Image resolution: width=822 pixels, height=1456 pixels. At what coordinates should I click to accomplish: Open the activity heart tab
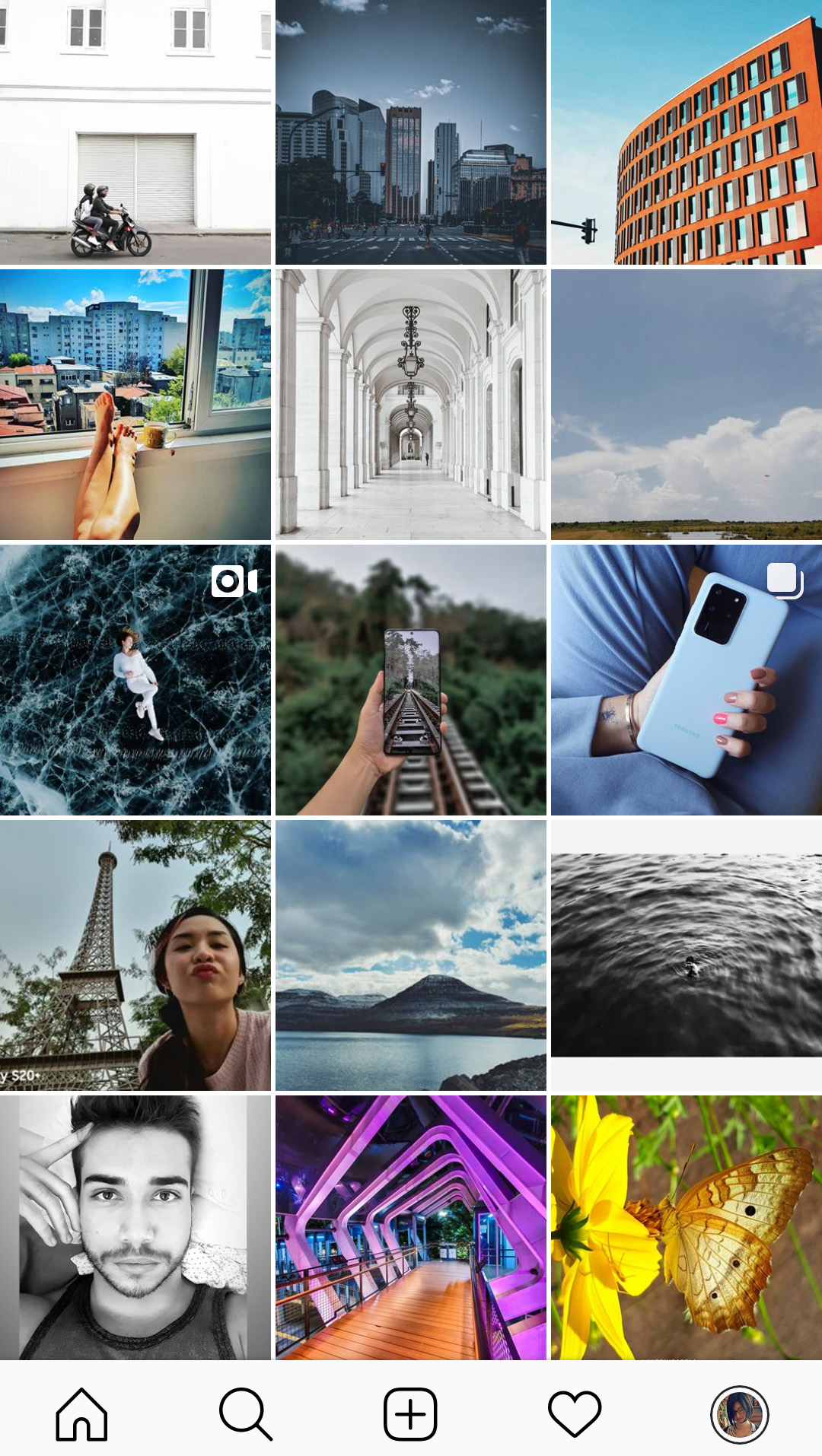coord(575,1414)
